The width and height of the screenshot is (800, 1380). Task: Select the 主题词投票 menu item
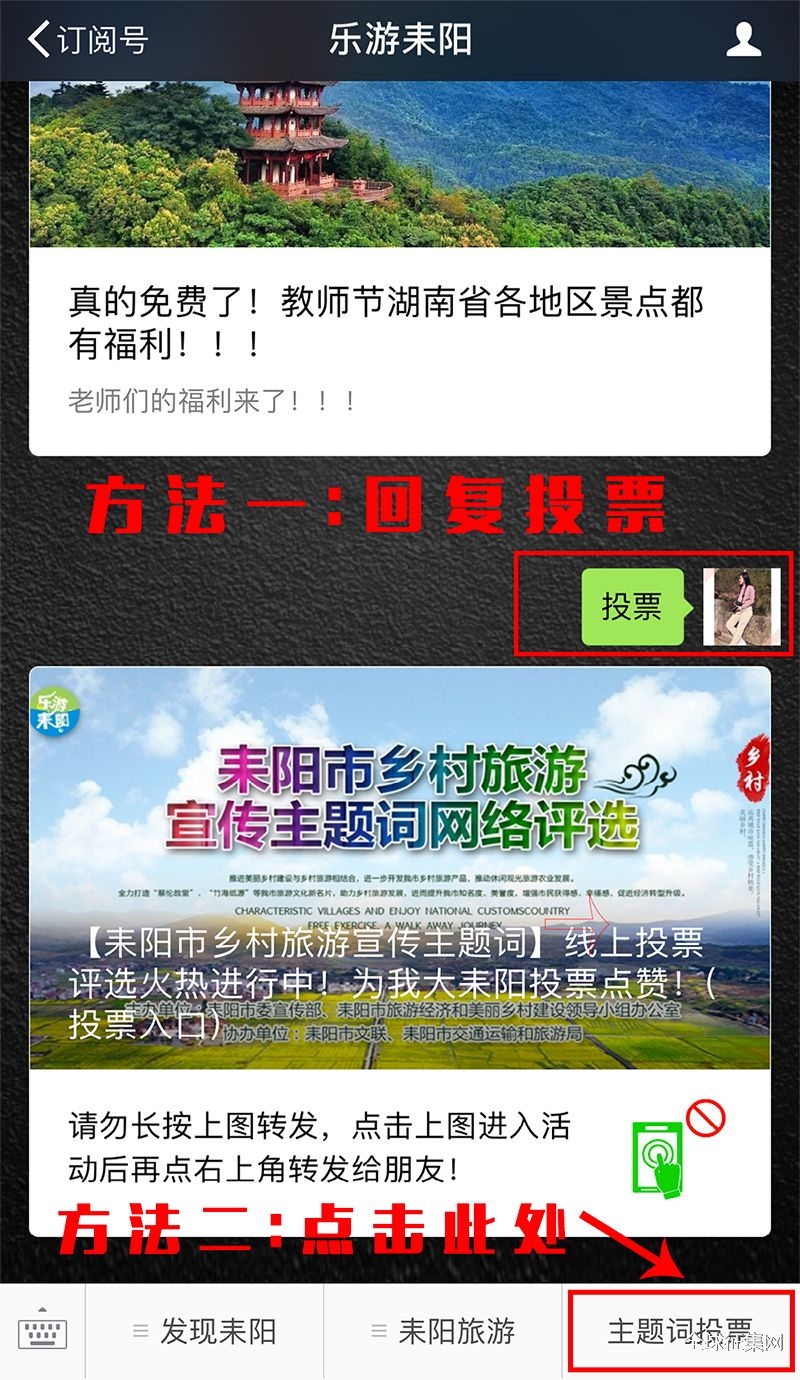[681, 1332]
